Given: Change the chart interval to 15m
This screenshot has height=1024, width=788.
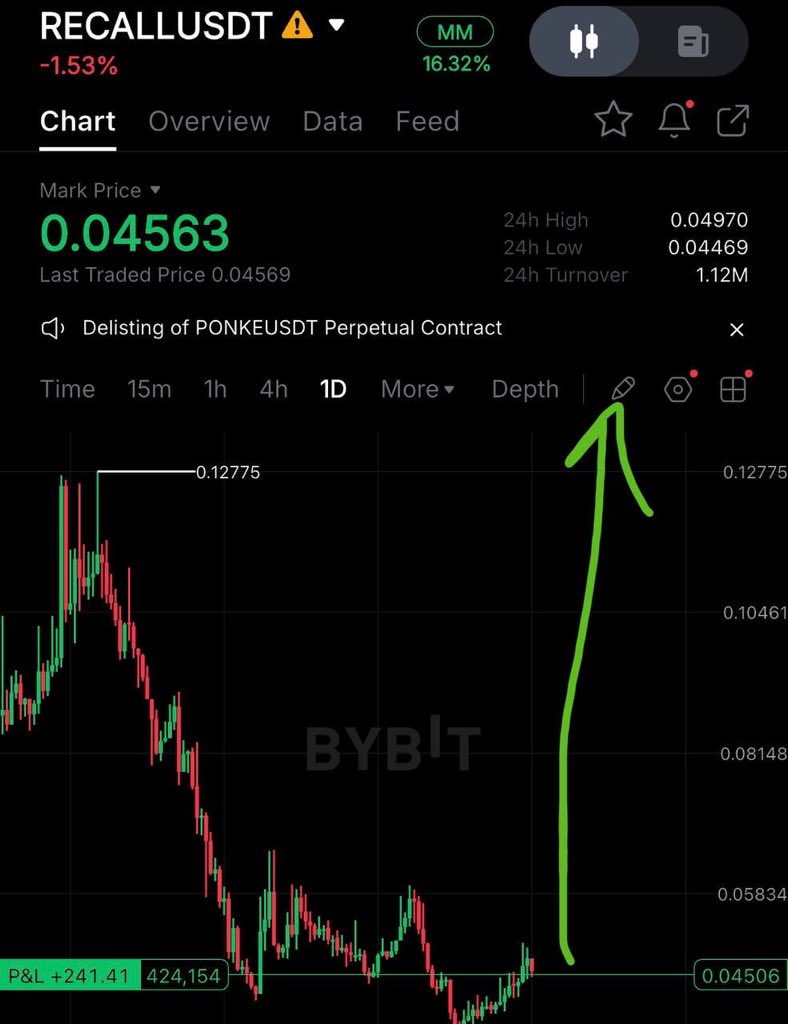Looking at the screenshot, I should coord(149,389).
